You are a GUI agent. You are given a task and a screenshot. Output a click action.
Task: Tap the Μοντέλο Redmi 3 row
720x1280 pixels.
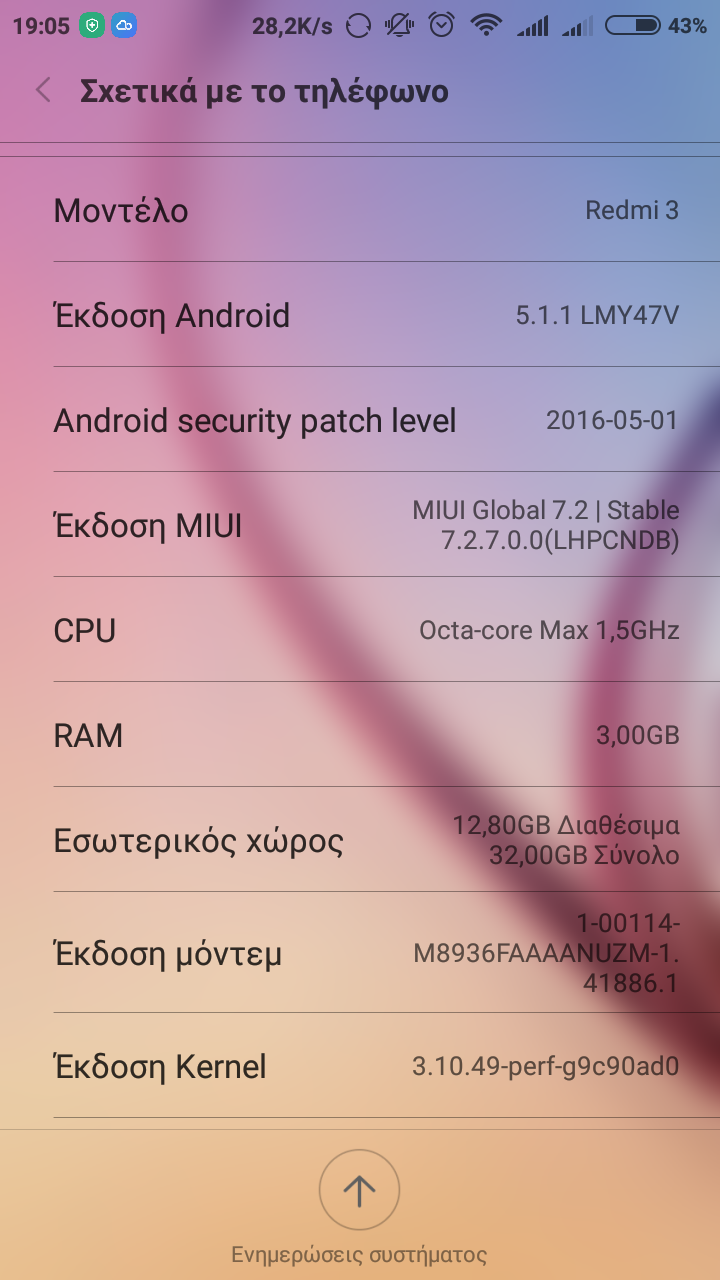pos(360,210)
